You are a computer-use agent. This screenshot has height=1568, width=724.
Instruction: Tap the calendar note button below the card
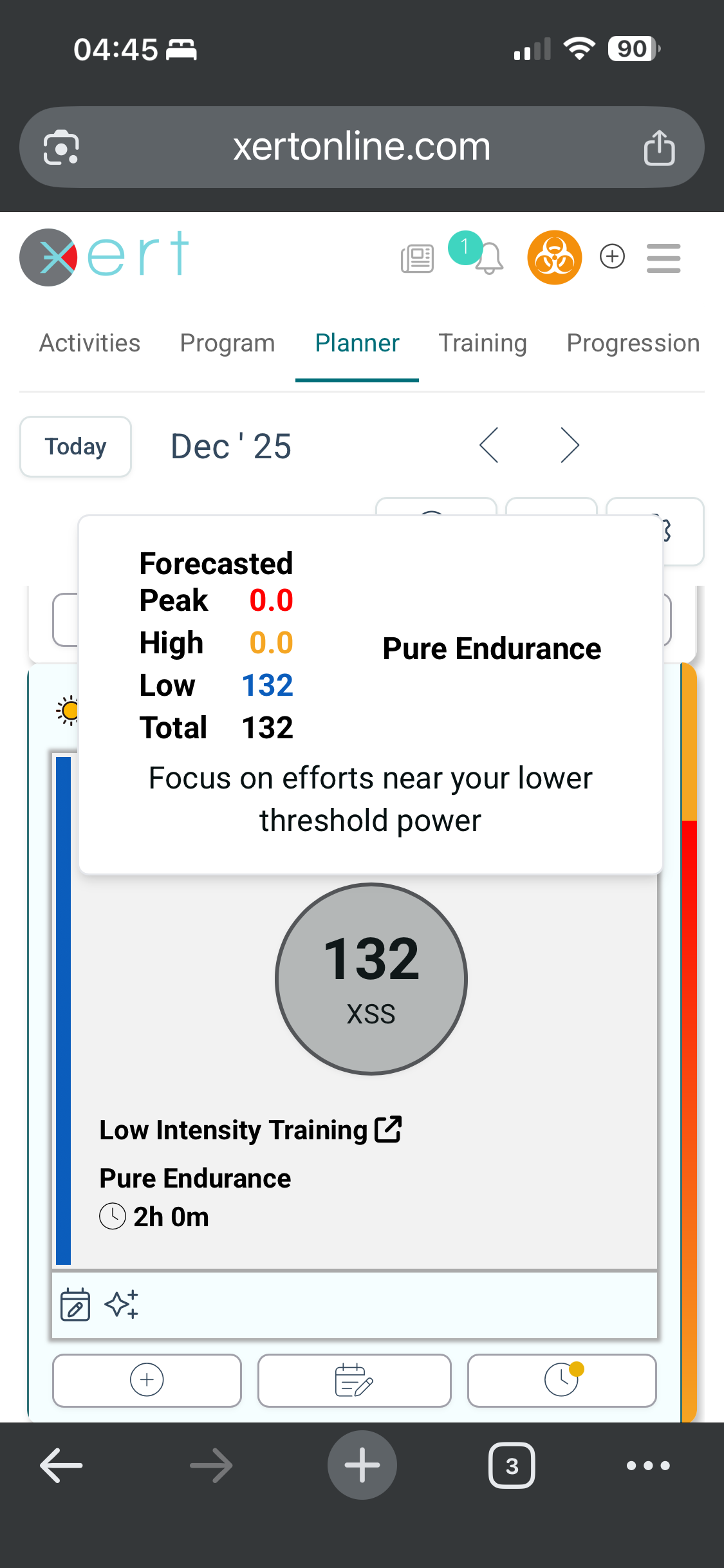tap(354, 1381)
